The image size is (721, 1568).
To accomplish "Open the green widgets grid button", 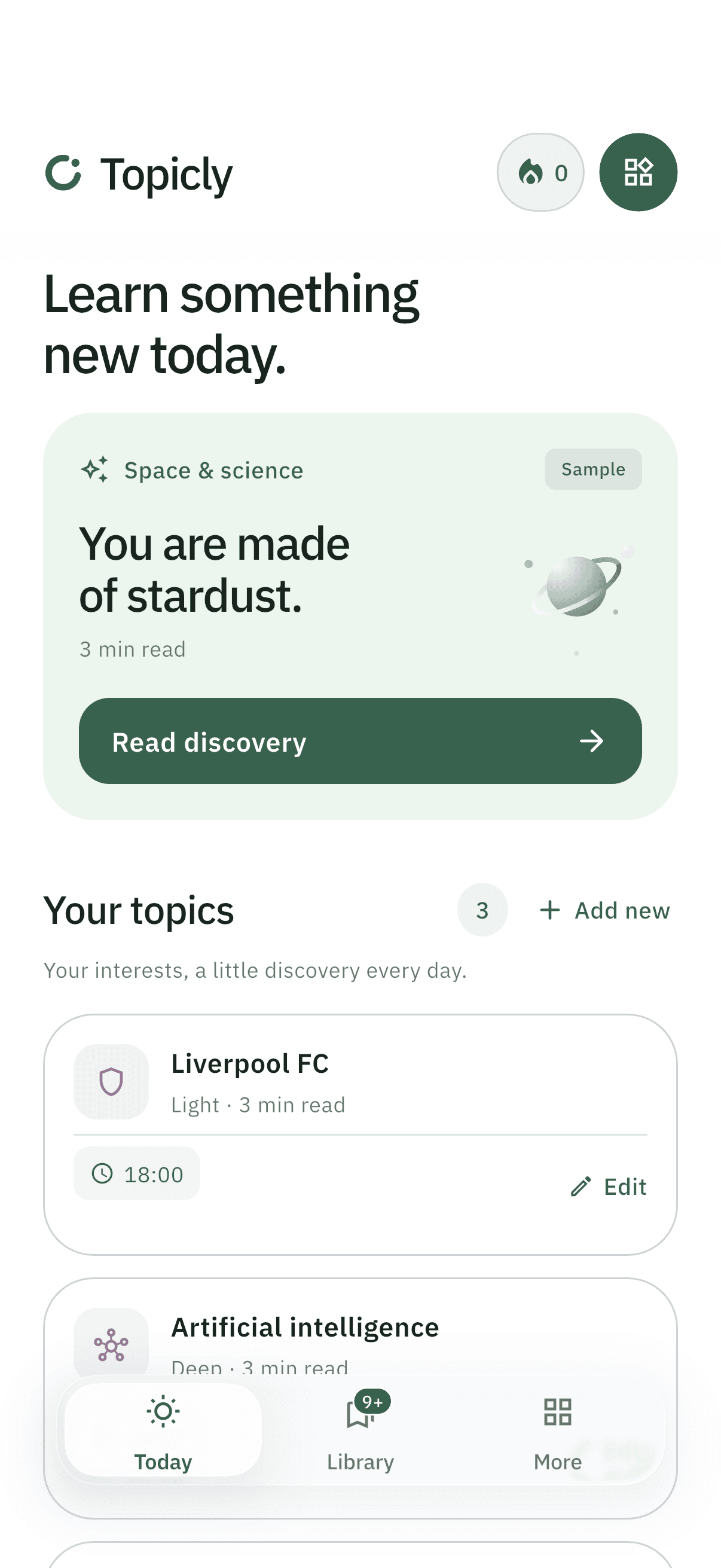I will coord(638,172).
